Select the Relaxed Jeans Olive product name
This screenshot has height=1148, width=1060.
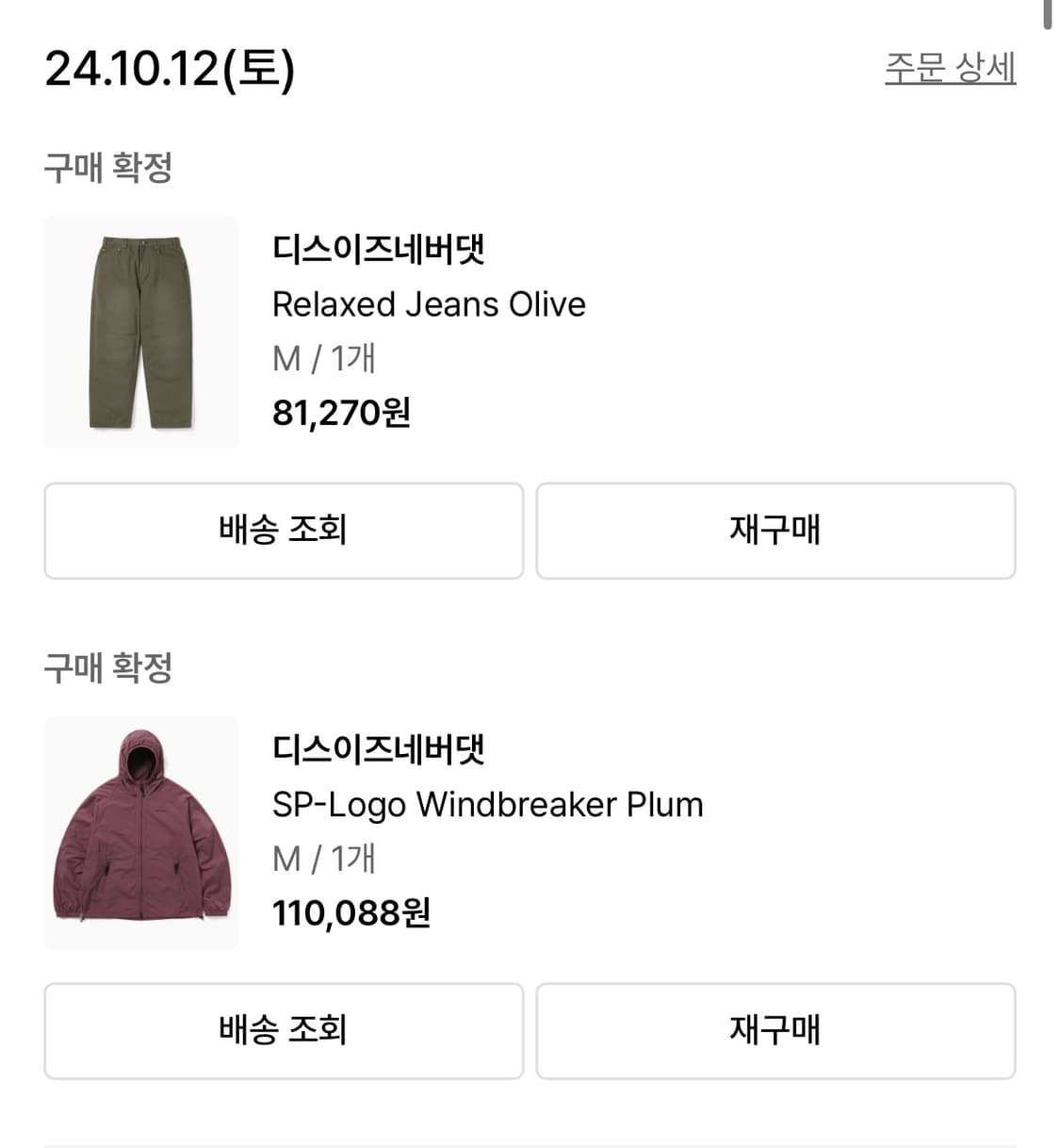click(428, 303)
